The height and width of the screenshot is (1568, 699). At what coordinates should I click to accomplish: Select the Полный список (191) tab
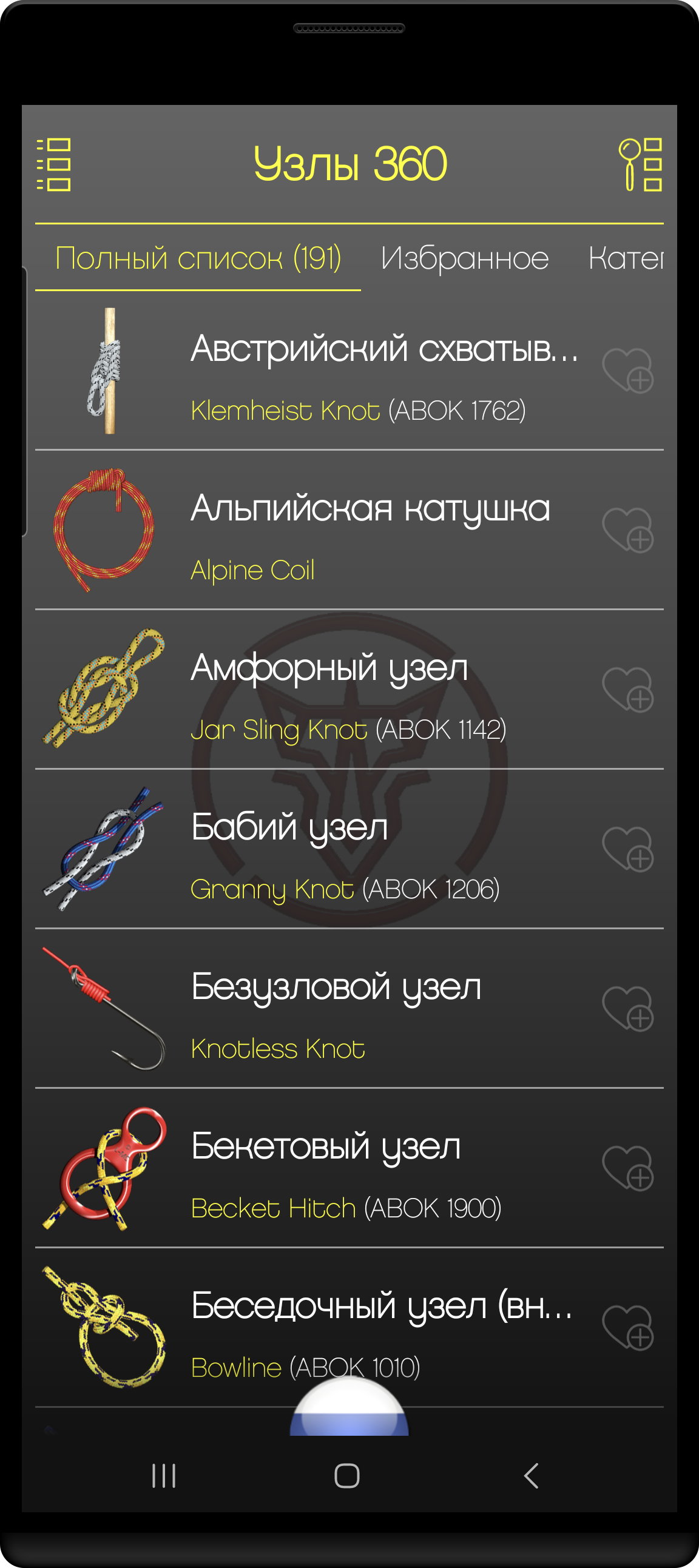coord(198,258)
